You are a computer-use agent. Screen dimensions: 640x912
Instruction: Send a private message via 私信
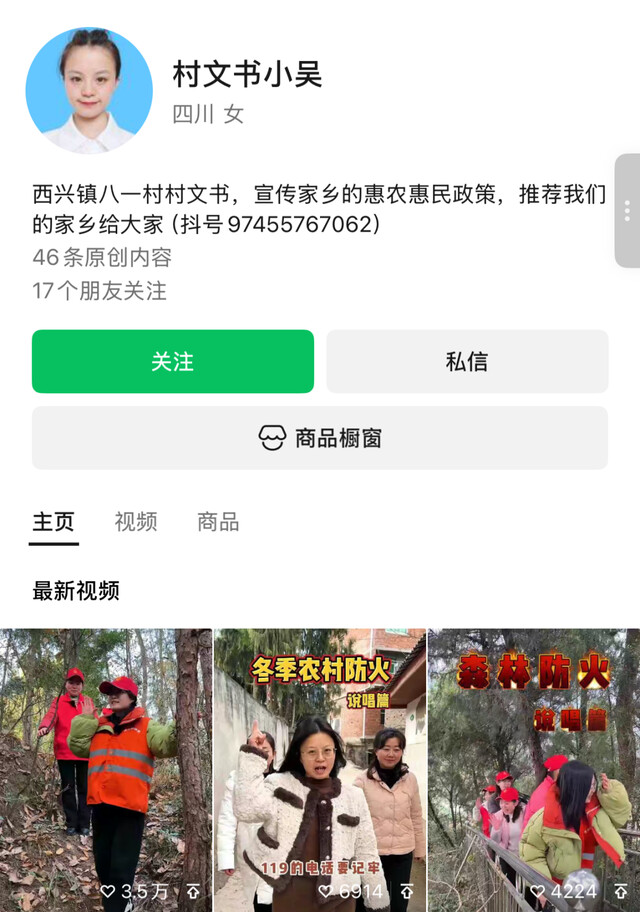(x=467, y=362)
